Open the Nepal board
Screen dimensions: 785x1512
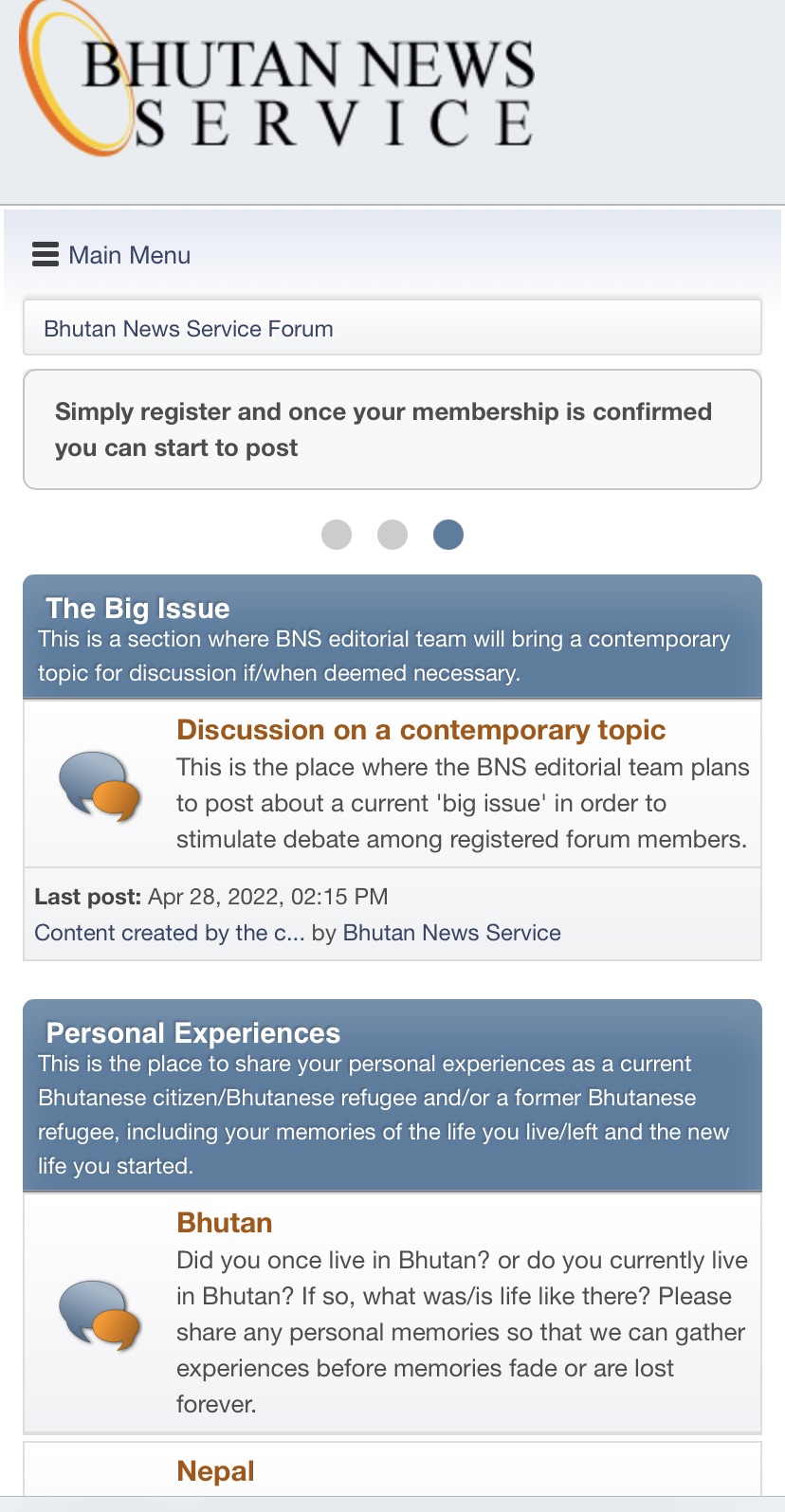[215, 1471]
